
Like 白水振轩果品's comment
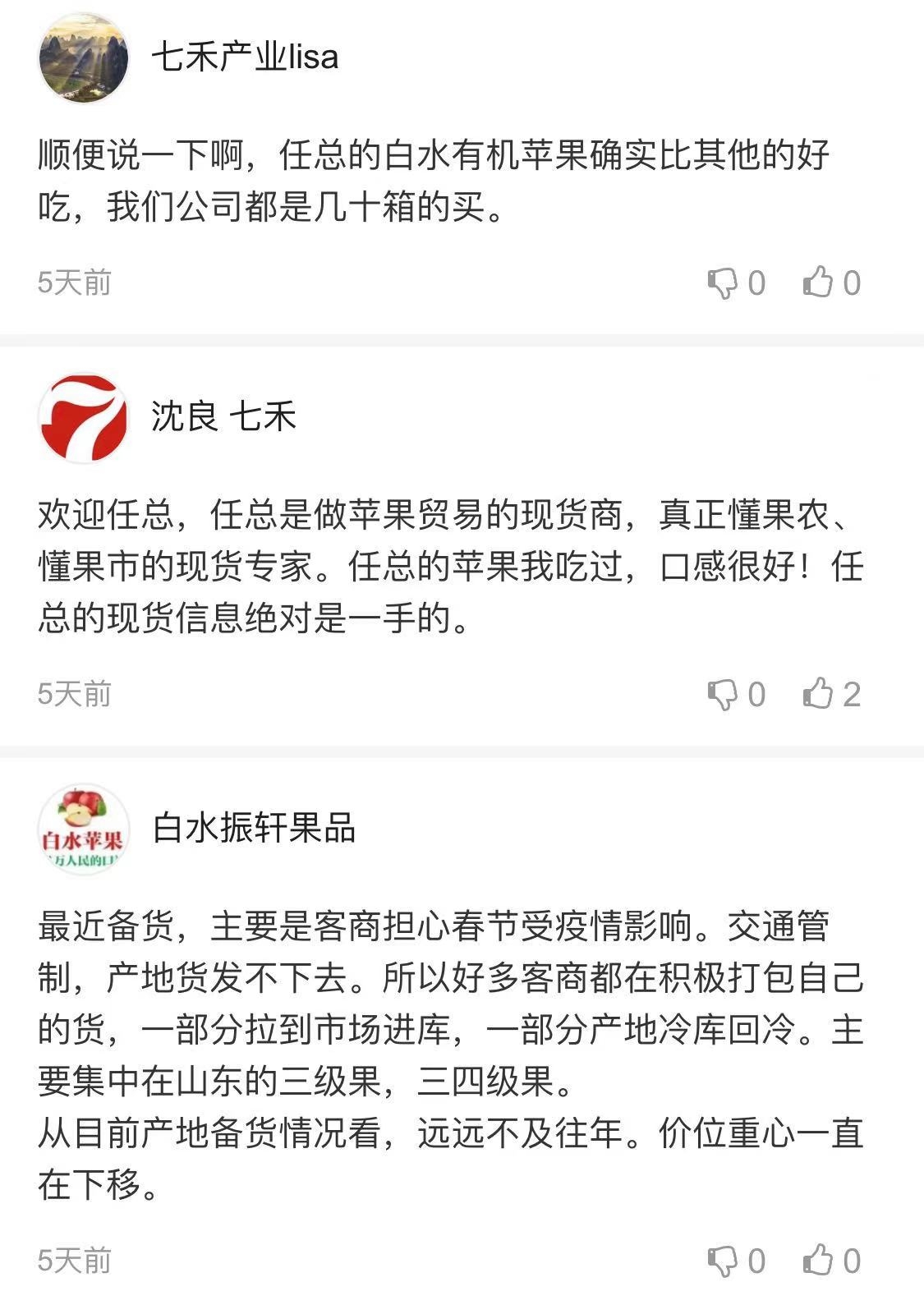pyautogui.click(x=818, y=1261)
